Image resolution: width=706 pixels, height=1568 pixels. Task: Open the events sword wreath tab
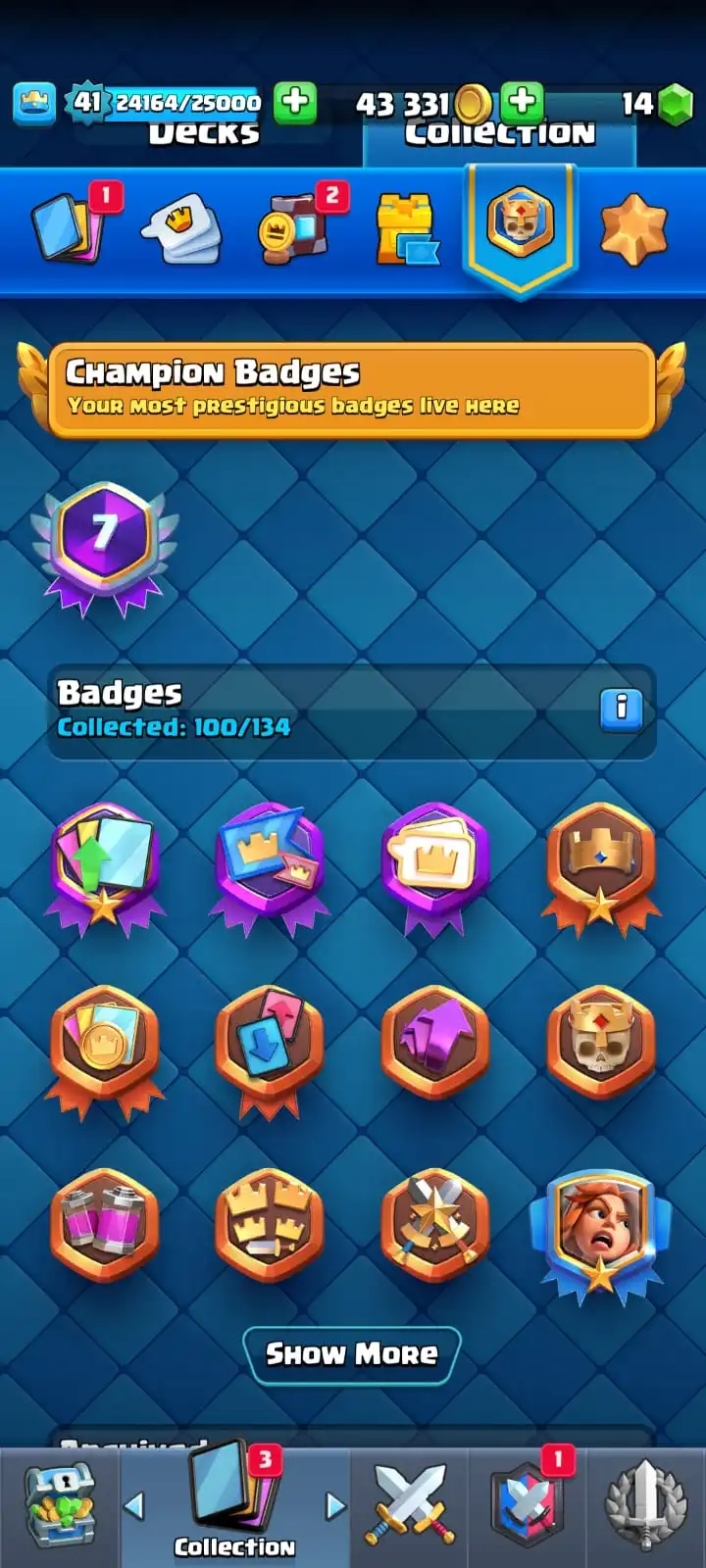point(645,1506)
